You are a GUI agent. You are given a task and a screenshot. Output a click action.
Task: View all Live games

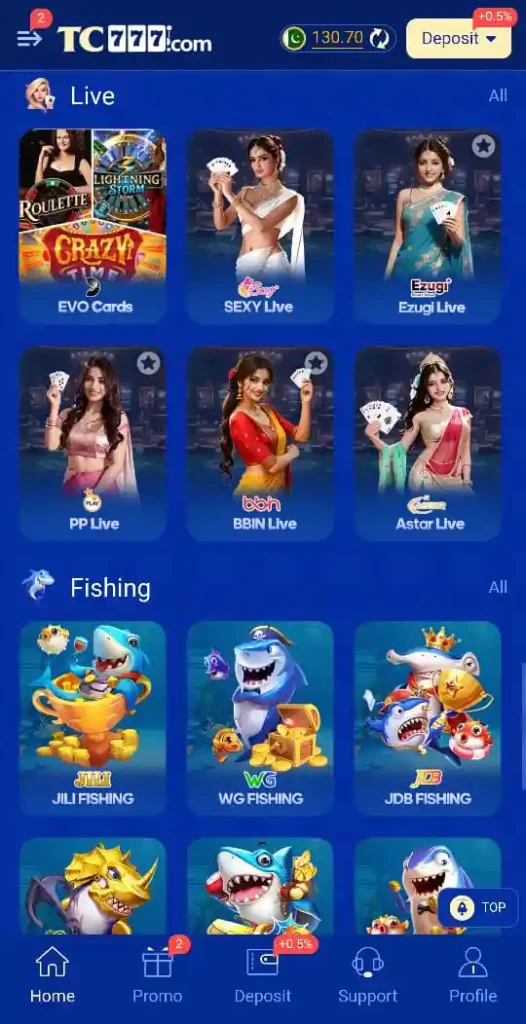coord(498,95)
